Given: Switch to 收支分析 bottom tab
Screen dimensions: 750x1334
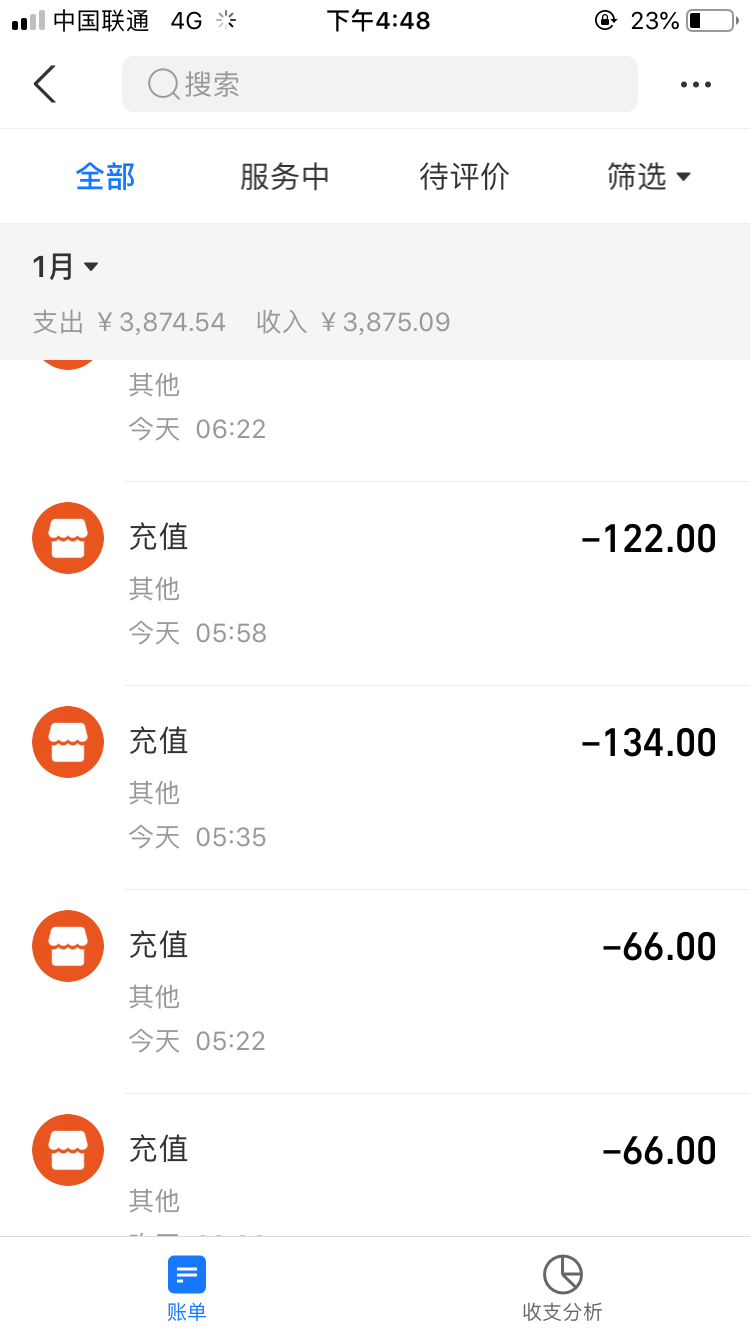Looking at the screenshot, I should [562, 1288].
